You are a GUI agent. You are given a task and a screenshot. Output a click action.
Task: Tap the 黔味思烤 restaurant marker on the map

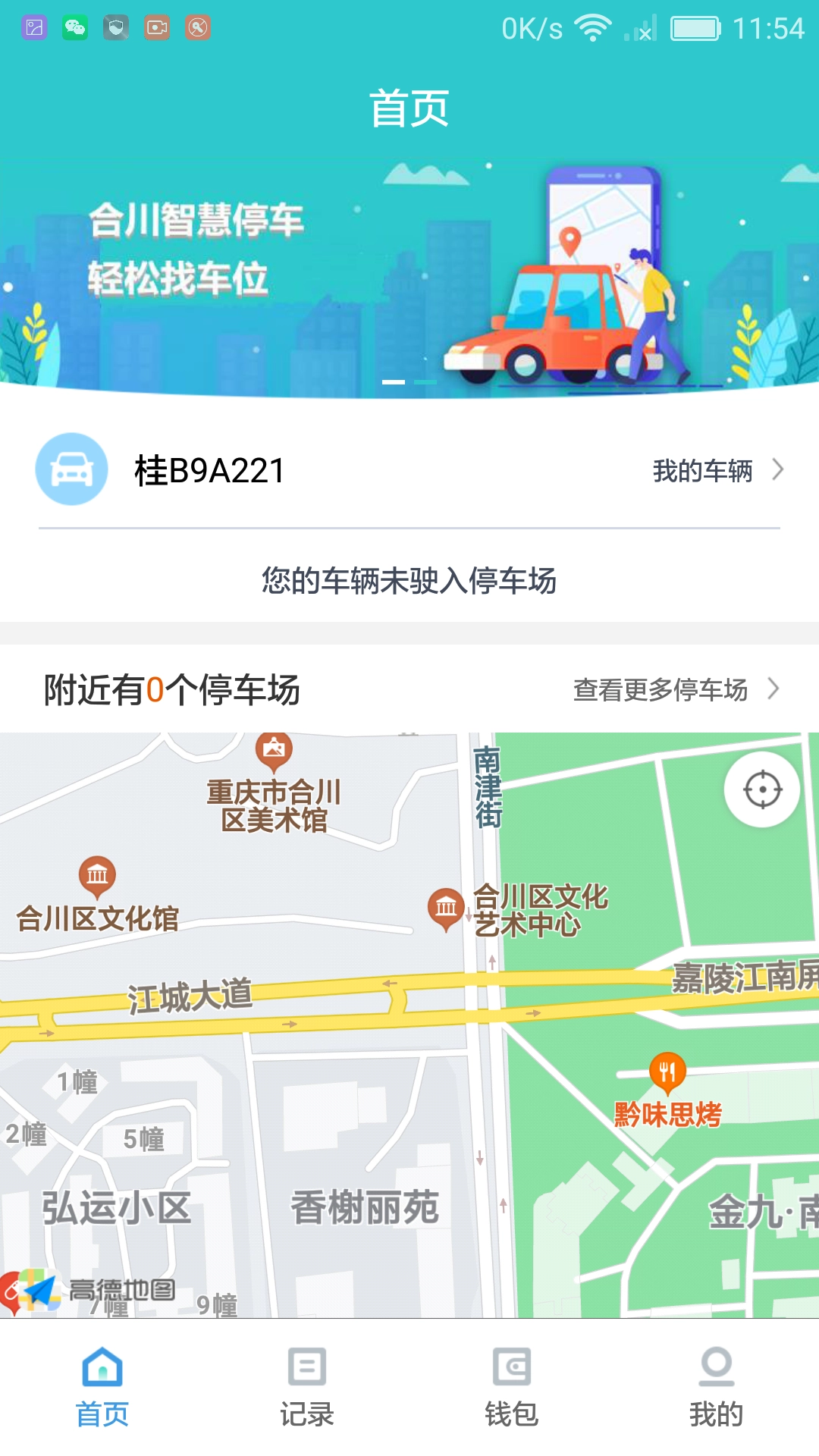coord(669,1072)
